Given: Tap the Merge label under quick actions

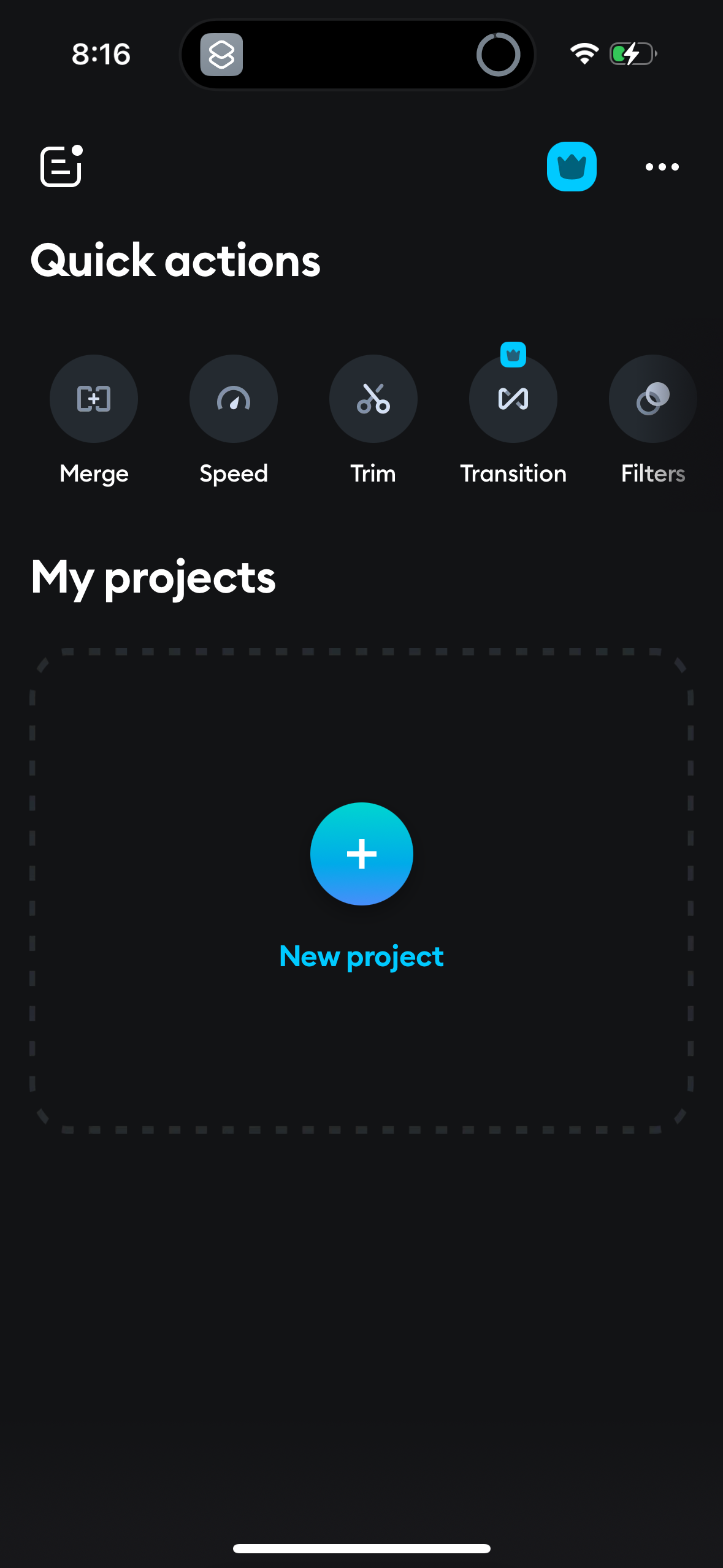Looking at the screenshot, I should pos(93,473).
